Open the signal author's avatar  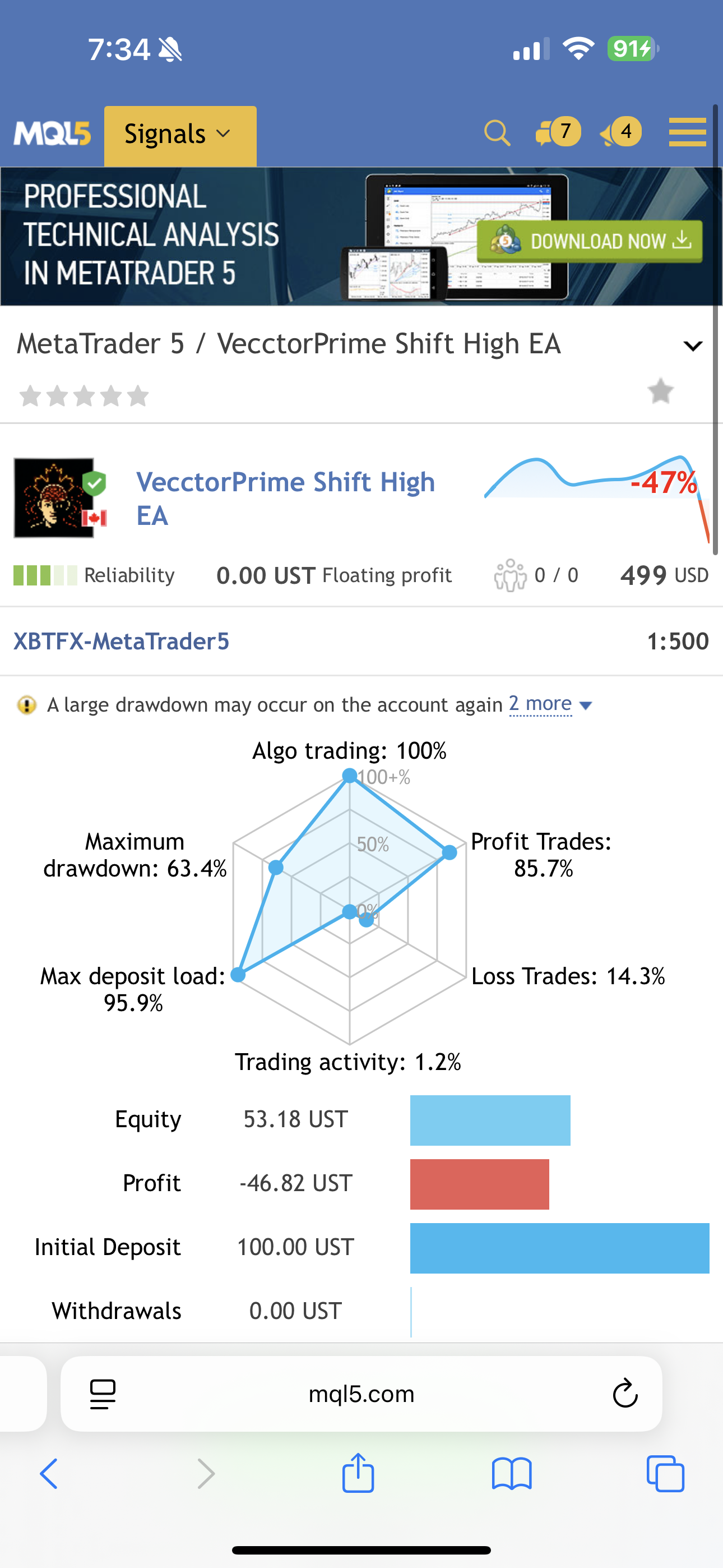click(54, 498)
